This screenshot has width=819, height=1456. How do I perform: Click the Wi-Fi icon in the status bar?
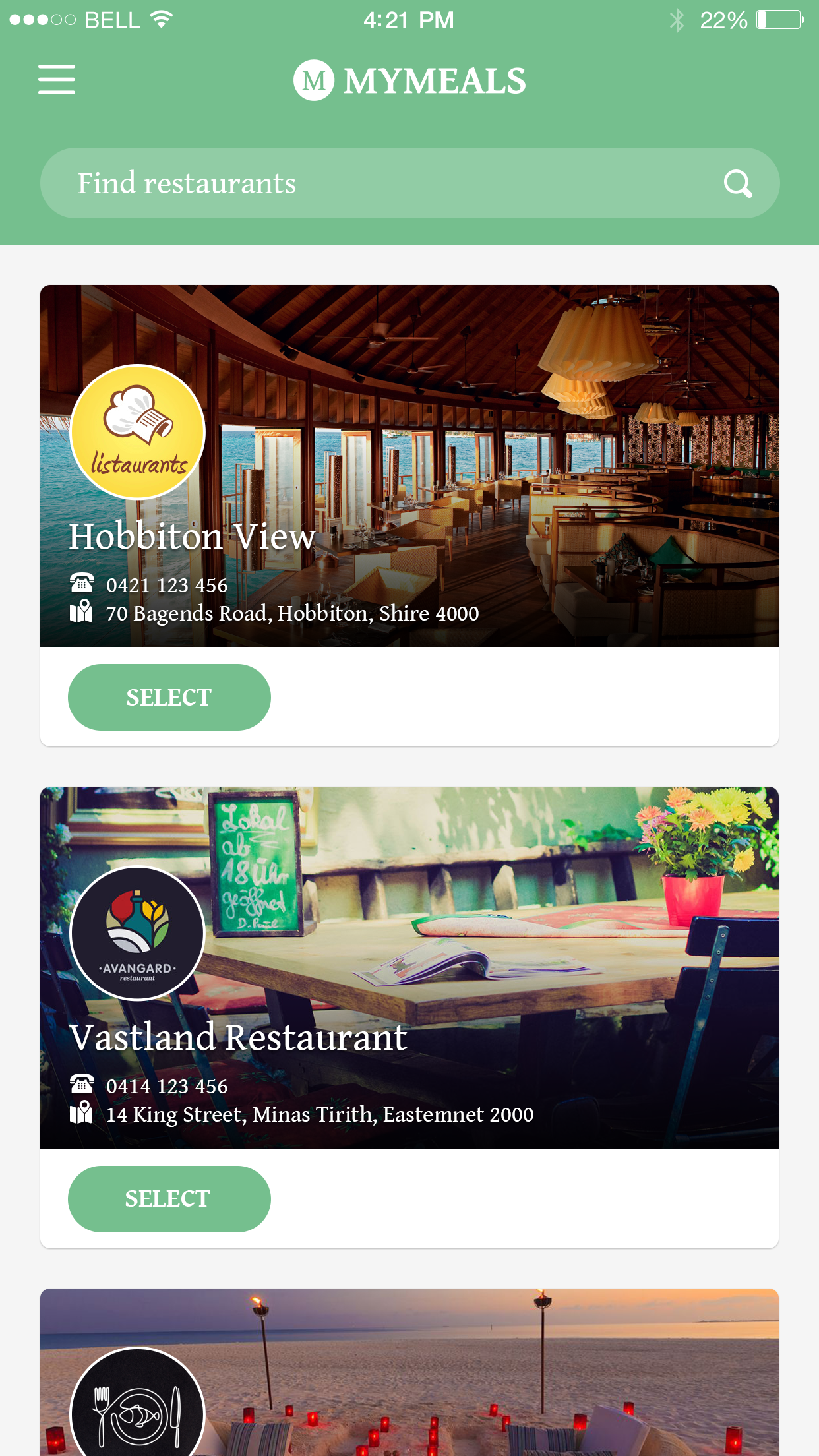[x=160, y=18]
